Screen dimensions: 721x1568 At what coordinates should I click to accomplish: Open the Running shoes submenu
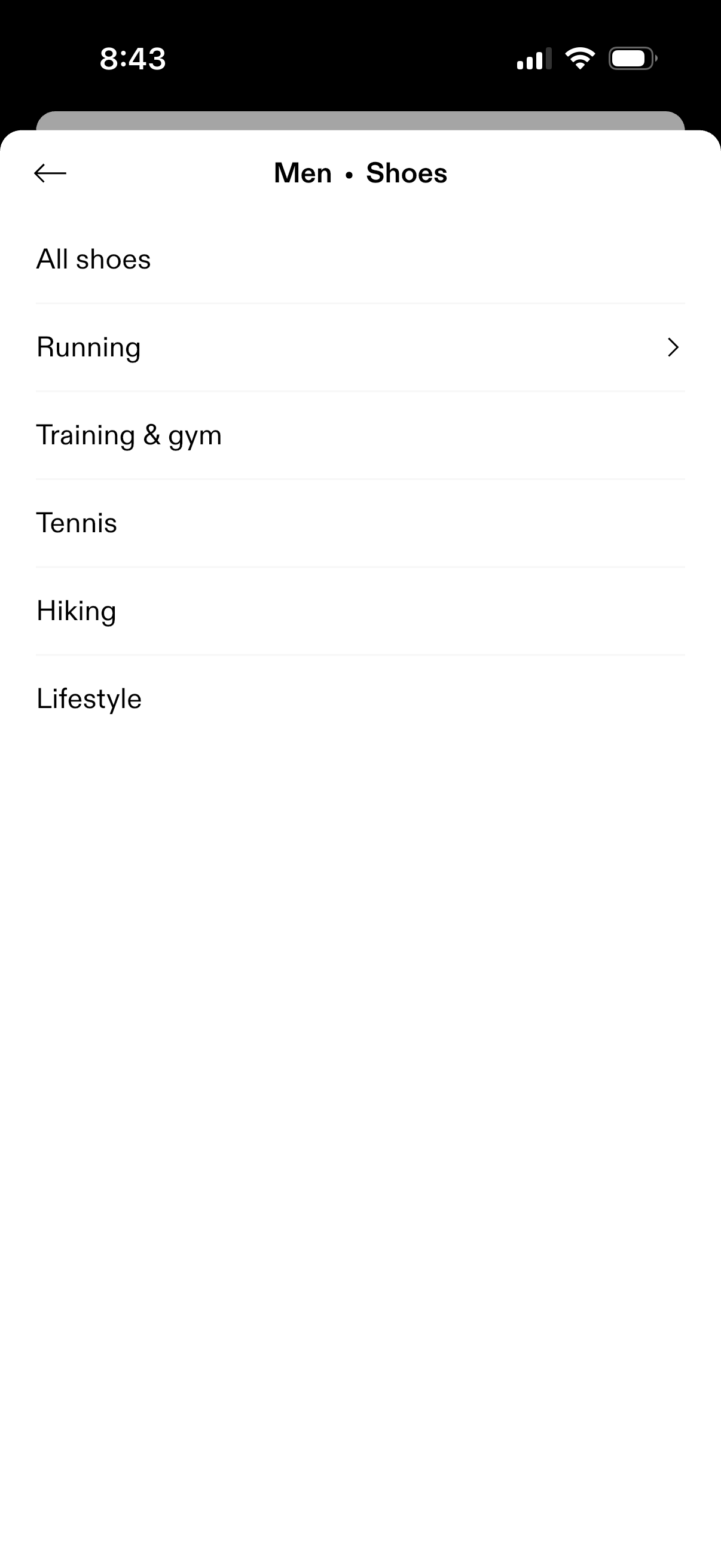[360, 347]
